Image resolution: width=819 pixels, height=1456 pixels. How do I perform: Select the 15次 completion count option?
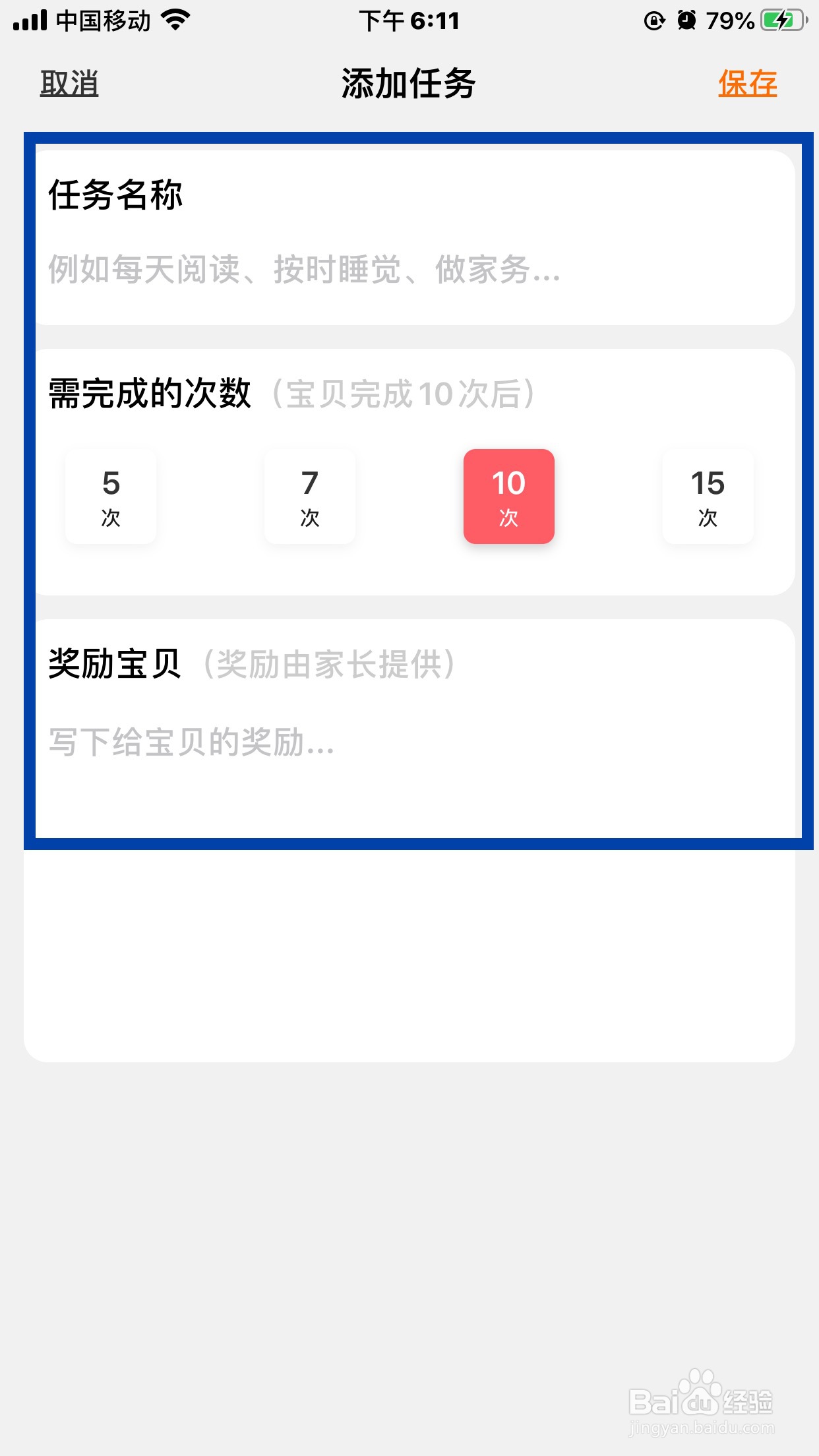[x=708, y=496]
